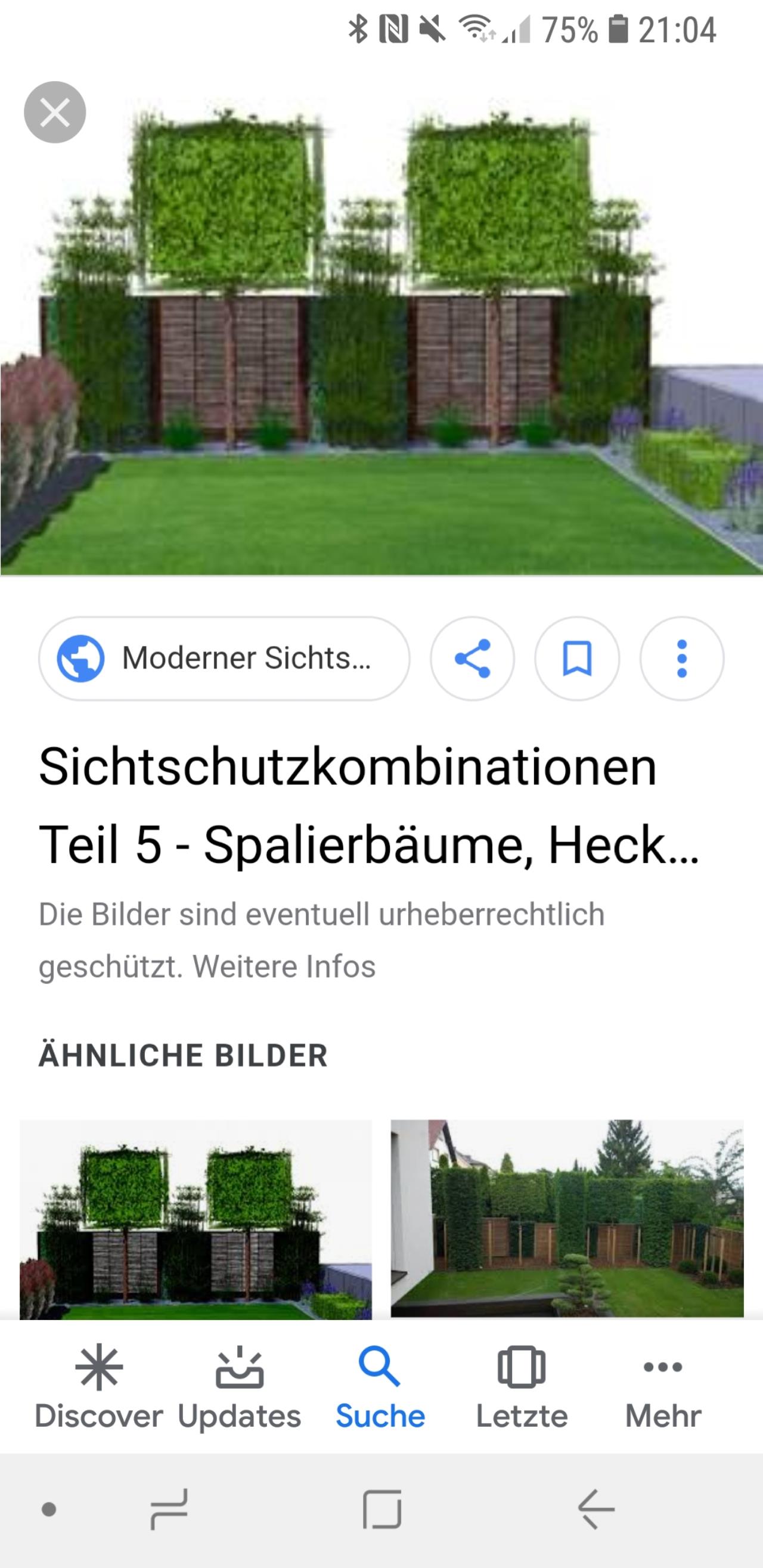Screen dimensions: 763x1568
Task: Switch to the Updates tab
Action: [239, 1387]
